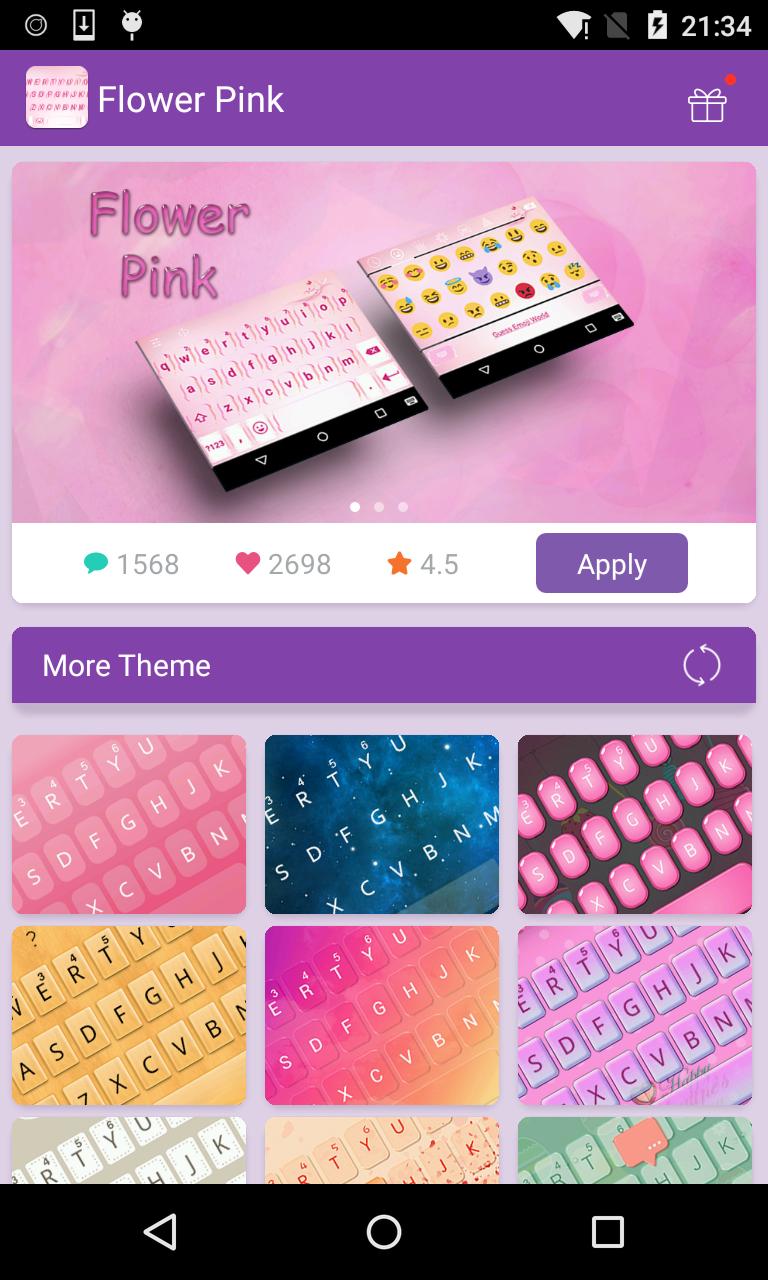The height and width of the screenshot is (1280, 768).
Task: Select the star rating icon showing 4.5
Action: pyautogui.click(x=399, y=562)
